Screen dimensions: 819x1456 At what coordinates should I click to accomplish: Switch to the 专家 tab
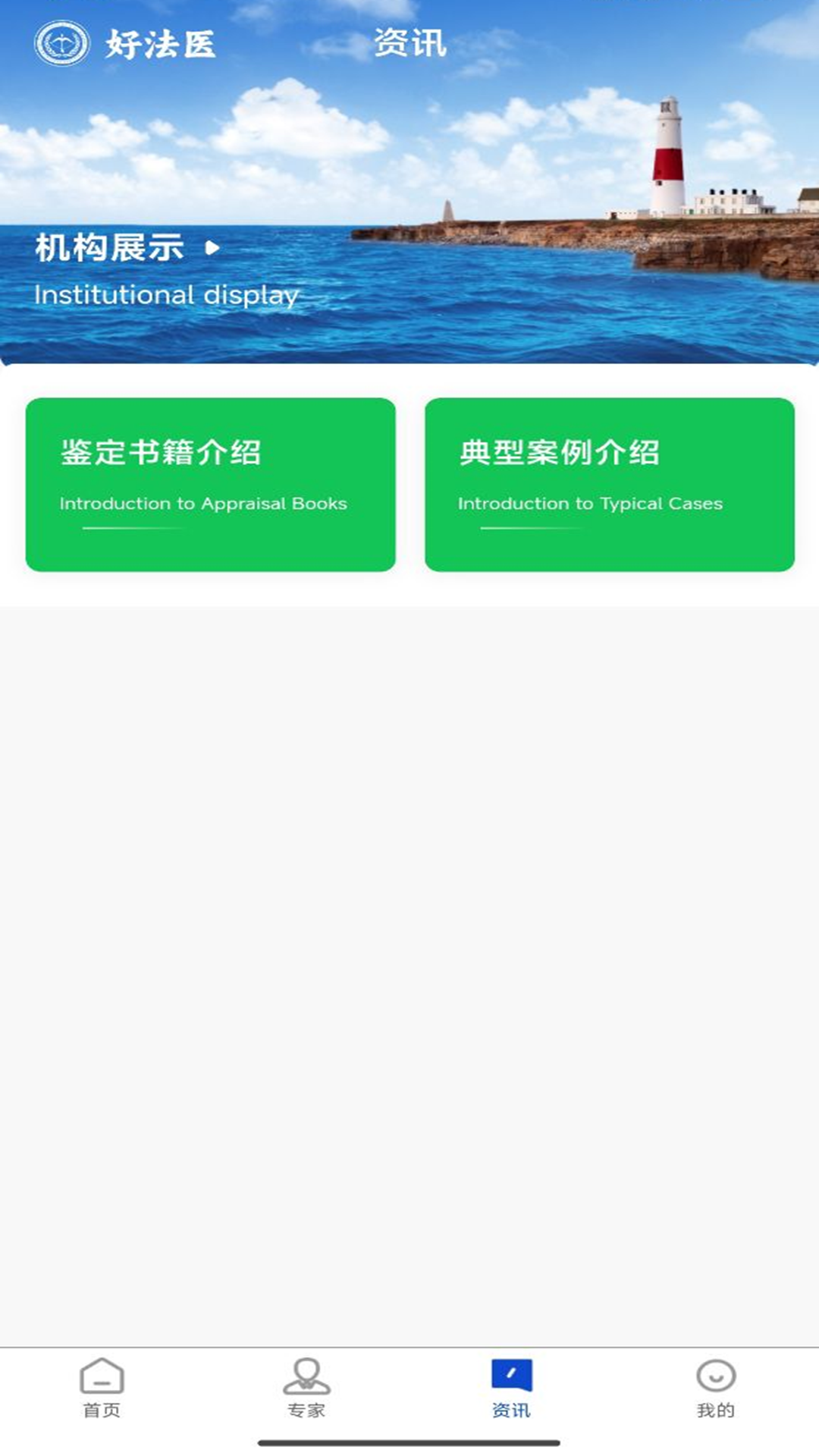pyautogui.click(x=306, y=1407)
